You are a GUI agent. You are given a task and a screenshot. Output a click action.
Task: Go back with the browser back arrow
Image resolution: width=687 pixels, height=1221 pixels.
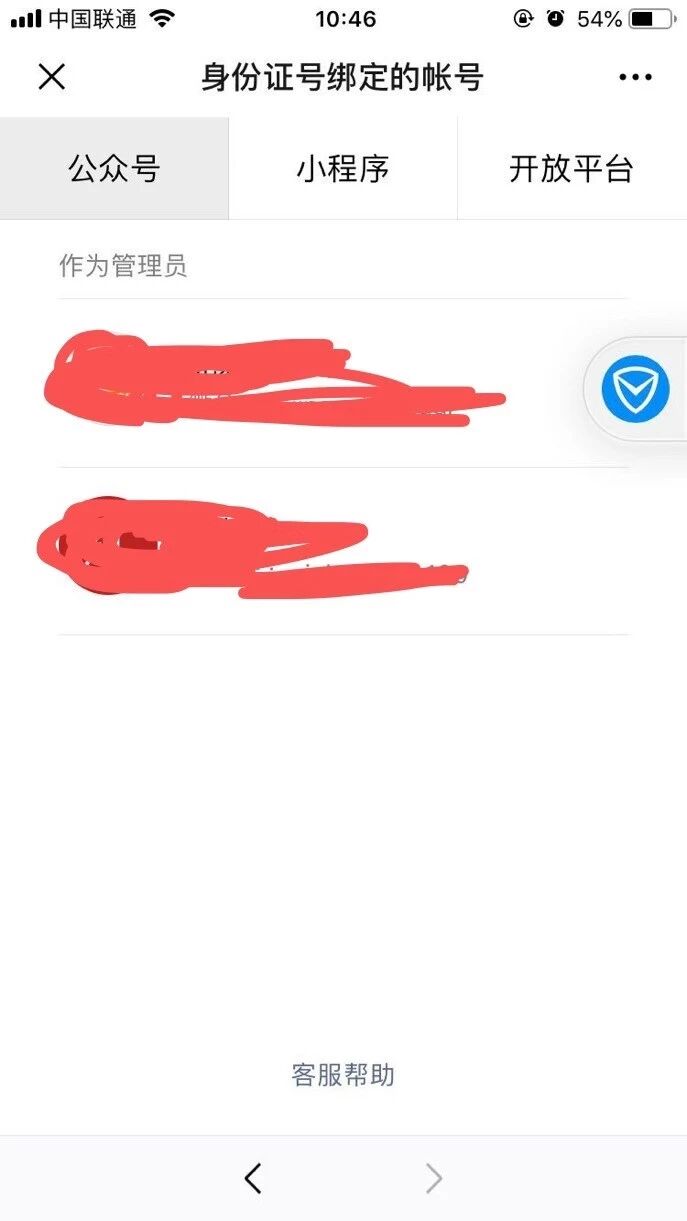point(253,1178)
